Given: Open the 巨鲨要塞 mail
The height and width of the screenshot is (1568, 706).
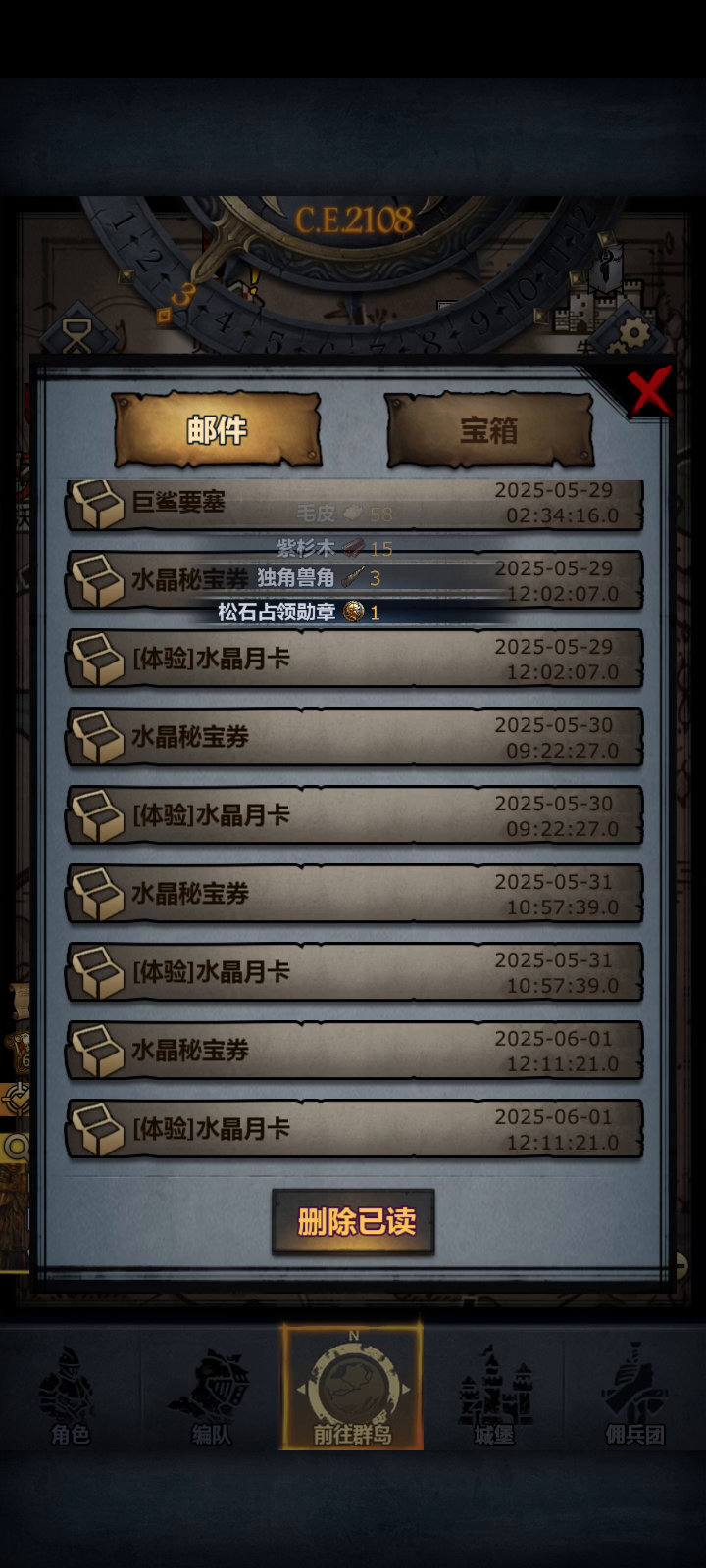Looking at the screenshot, I should [353, 504].
